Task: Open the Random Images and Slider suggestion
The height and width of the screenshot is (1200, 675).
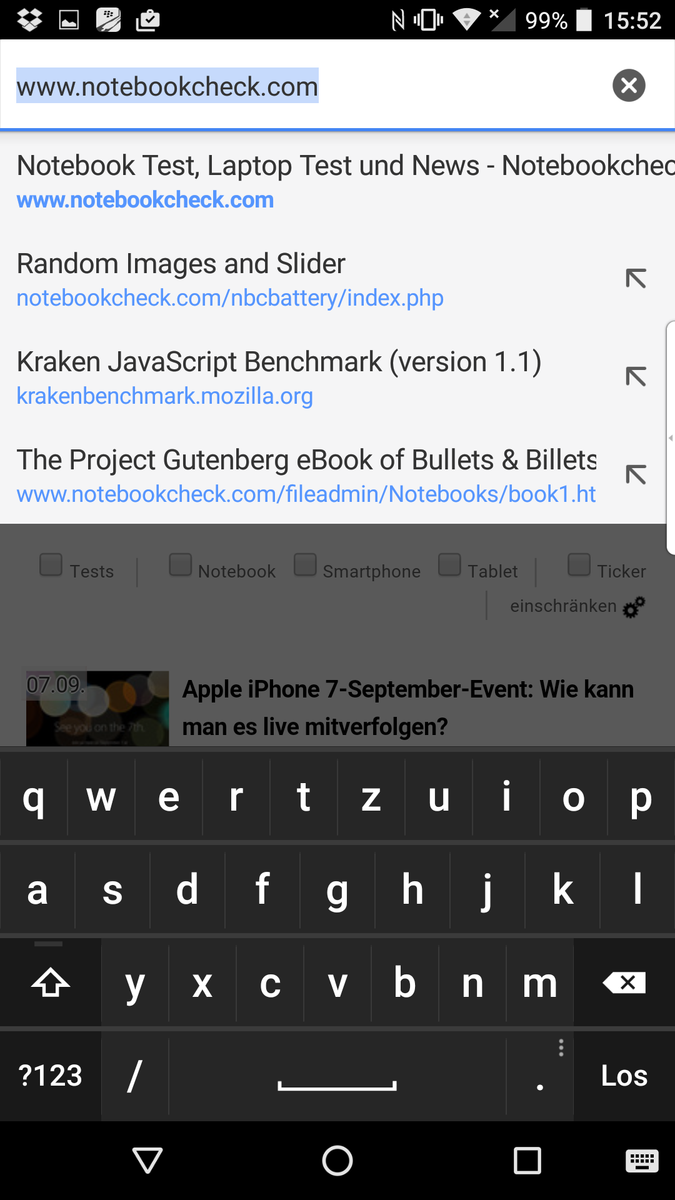Action: [300, 279]
